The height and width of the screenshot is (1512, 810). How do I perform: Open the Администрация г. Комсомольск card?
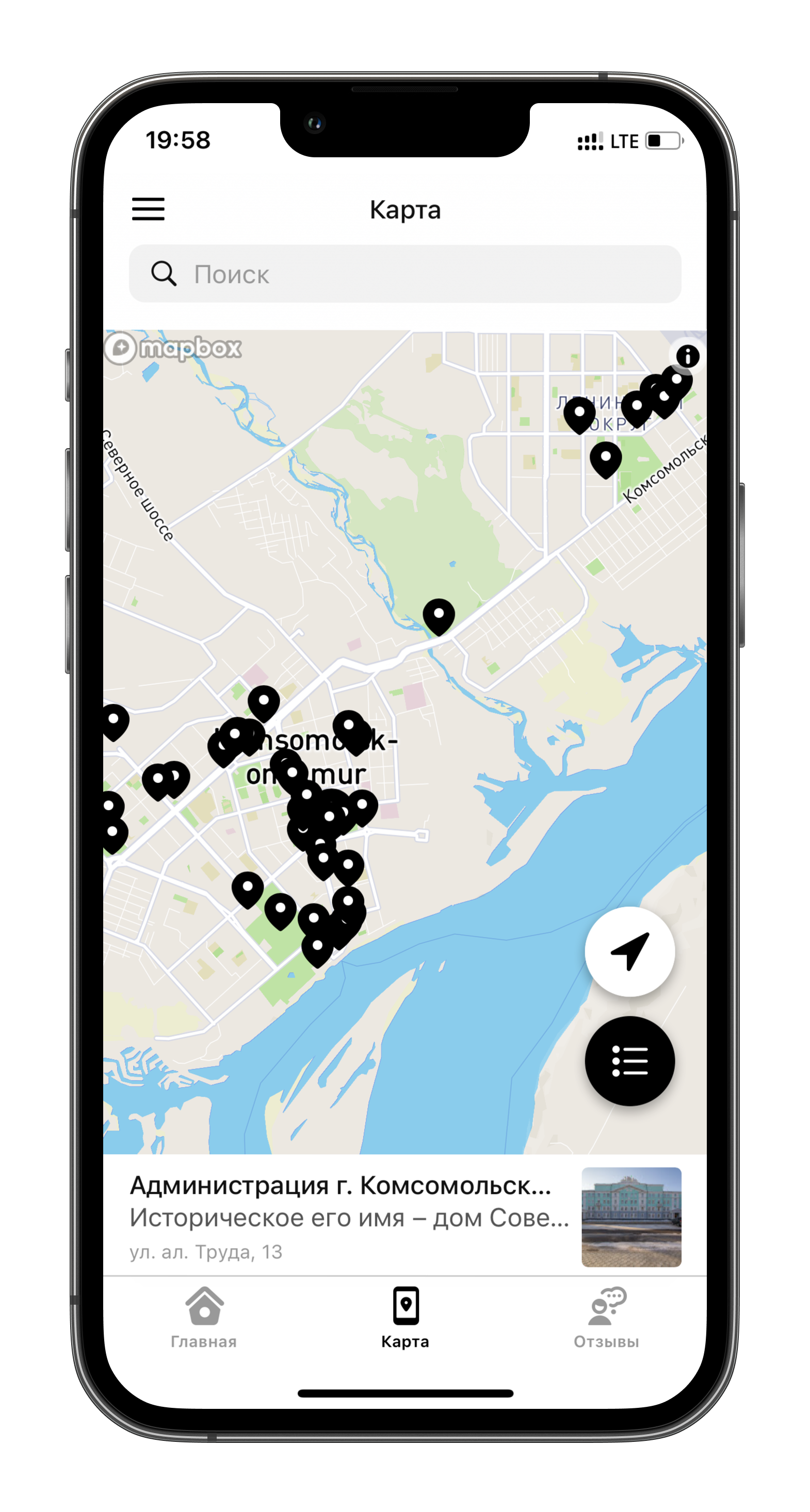(x=404, y=1216)
